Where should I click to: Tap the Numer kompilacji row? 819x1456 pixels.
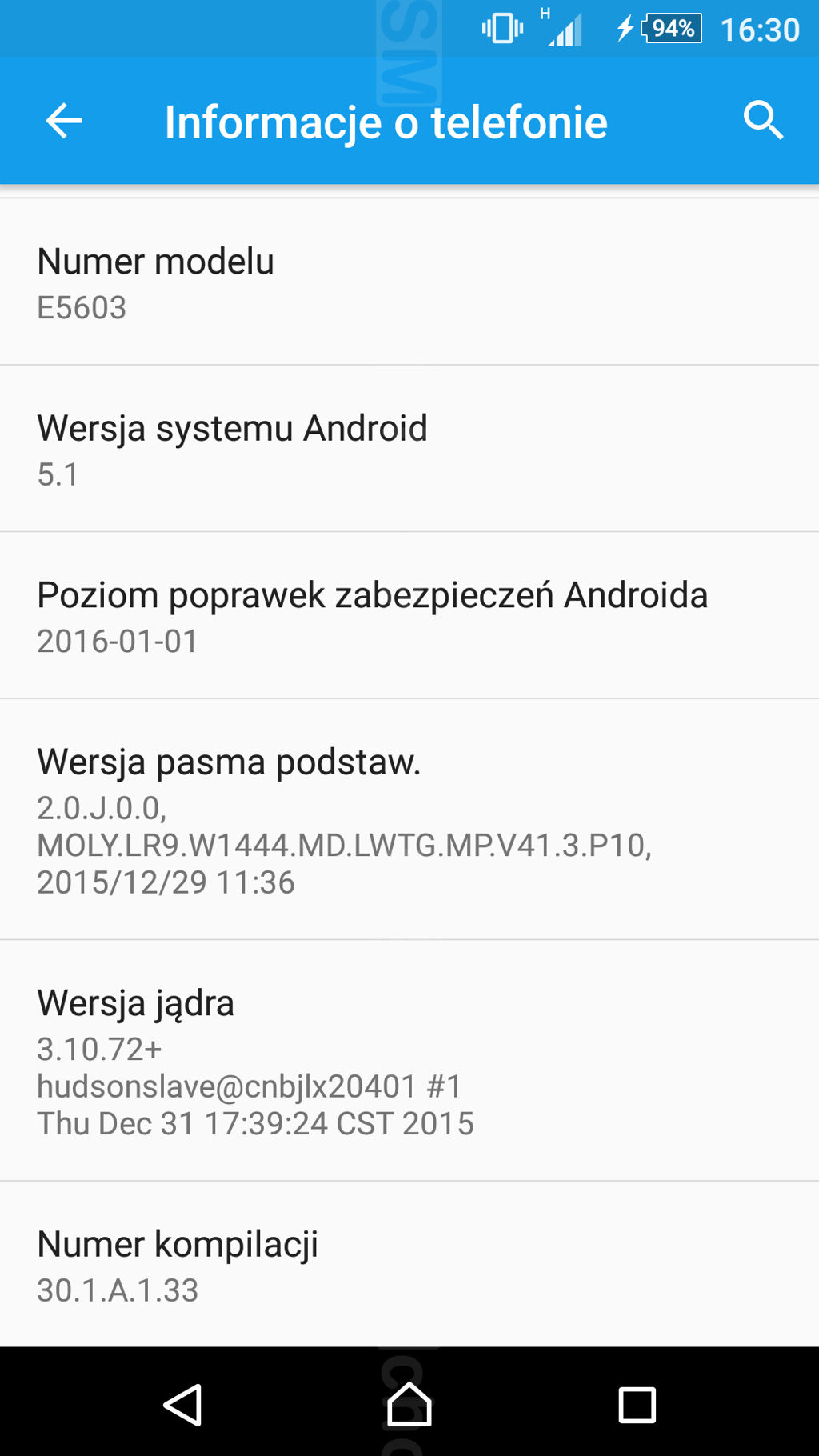coord(409,1266)
